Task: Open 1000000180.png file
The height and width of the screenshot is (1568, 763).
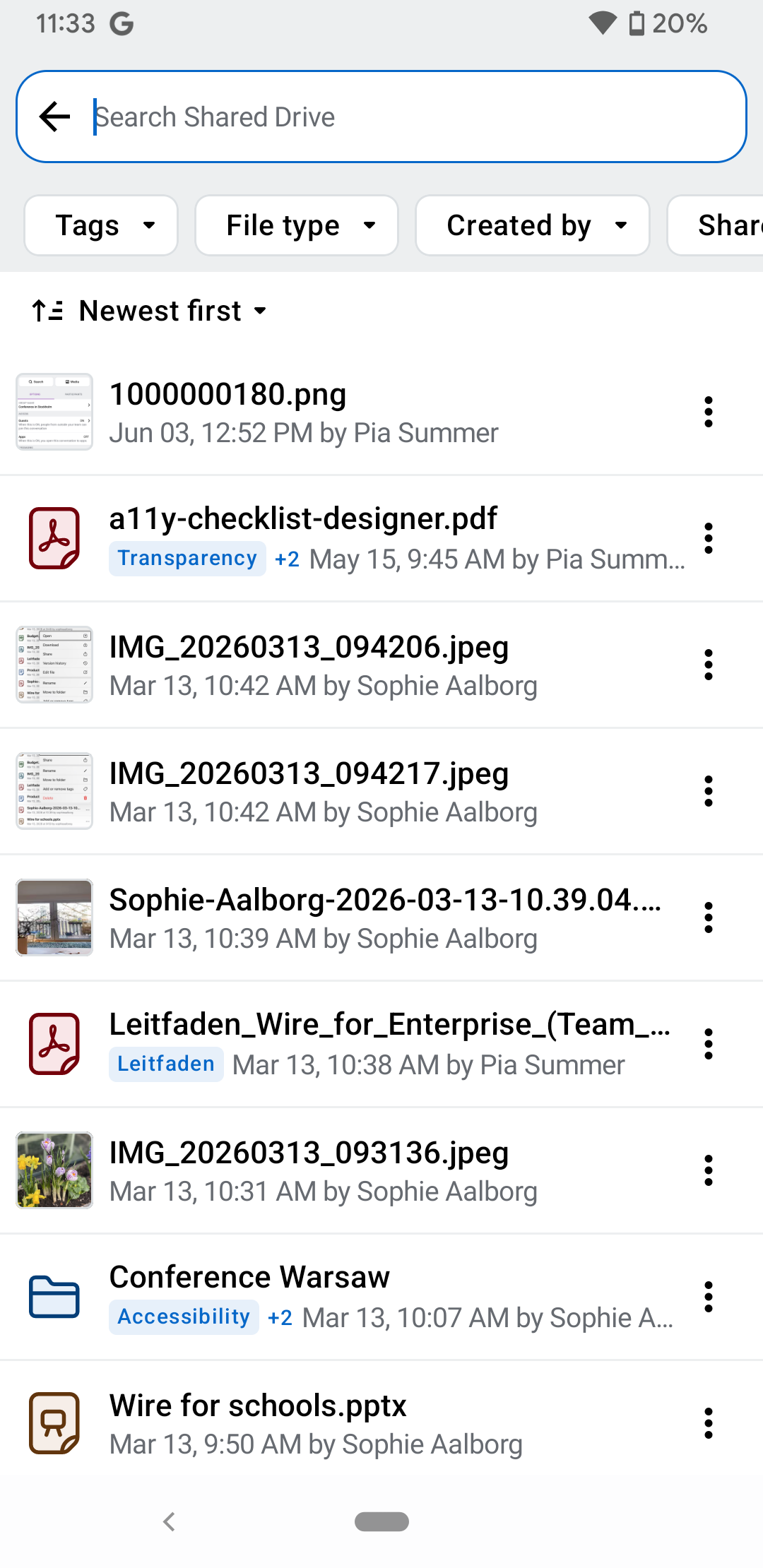Action: point(381,412)
